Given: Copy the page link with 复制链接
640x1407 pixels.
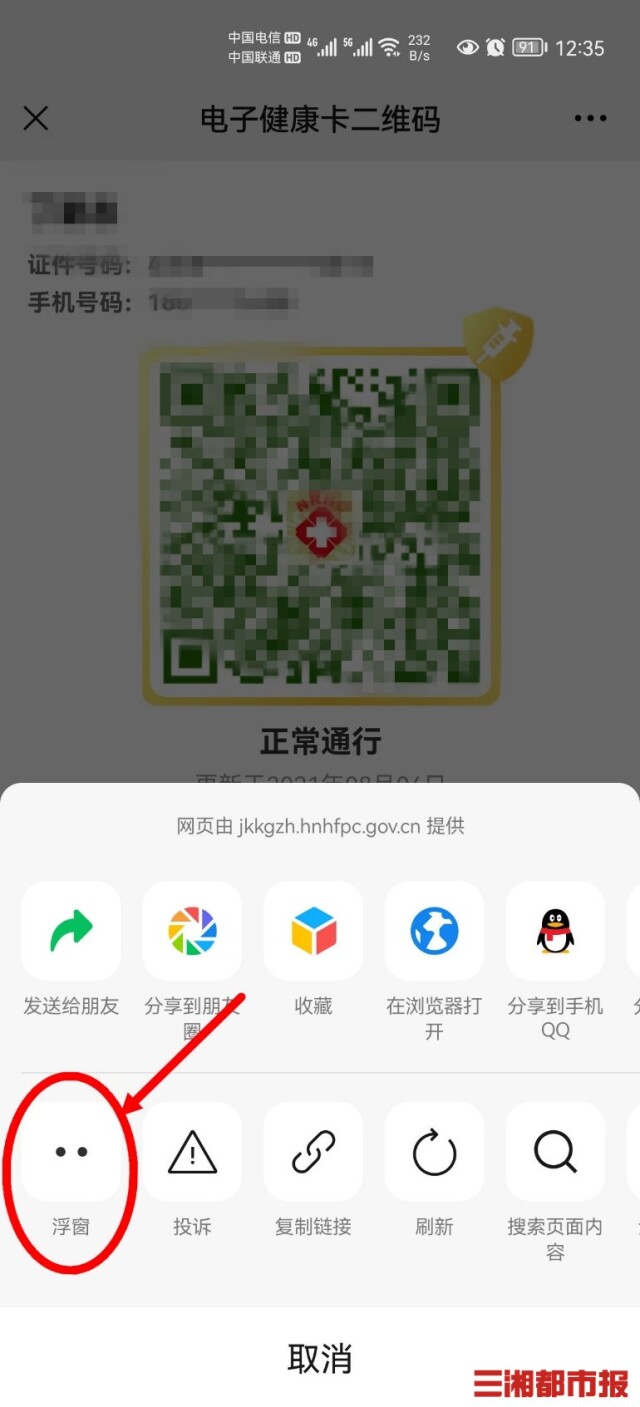Looking at the screenshot, I should click(x=313, y=1152).
